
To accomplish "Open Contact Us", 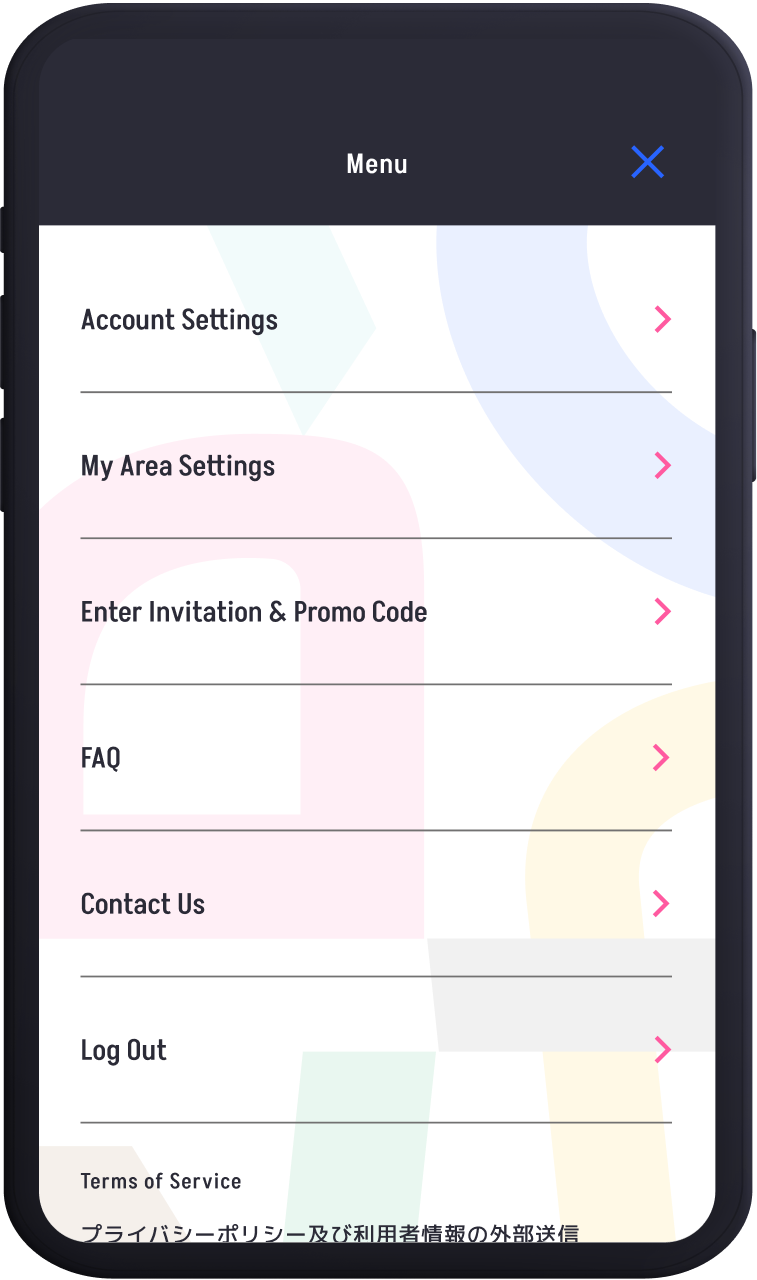I will 375,904.
